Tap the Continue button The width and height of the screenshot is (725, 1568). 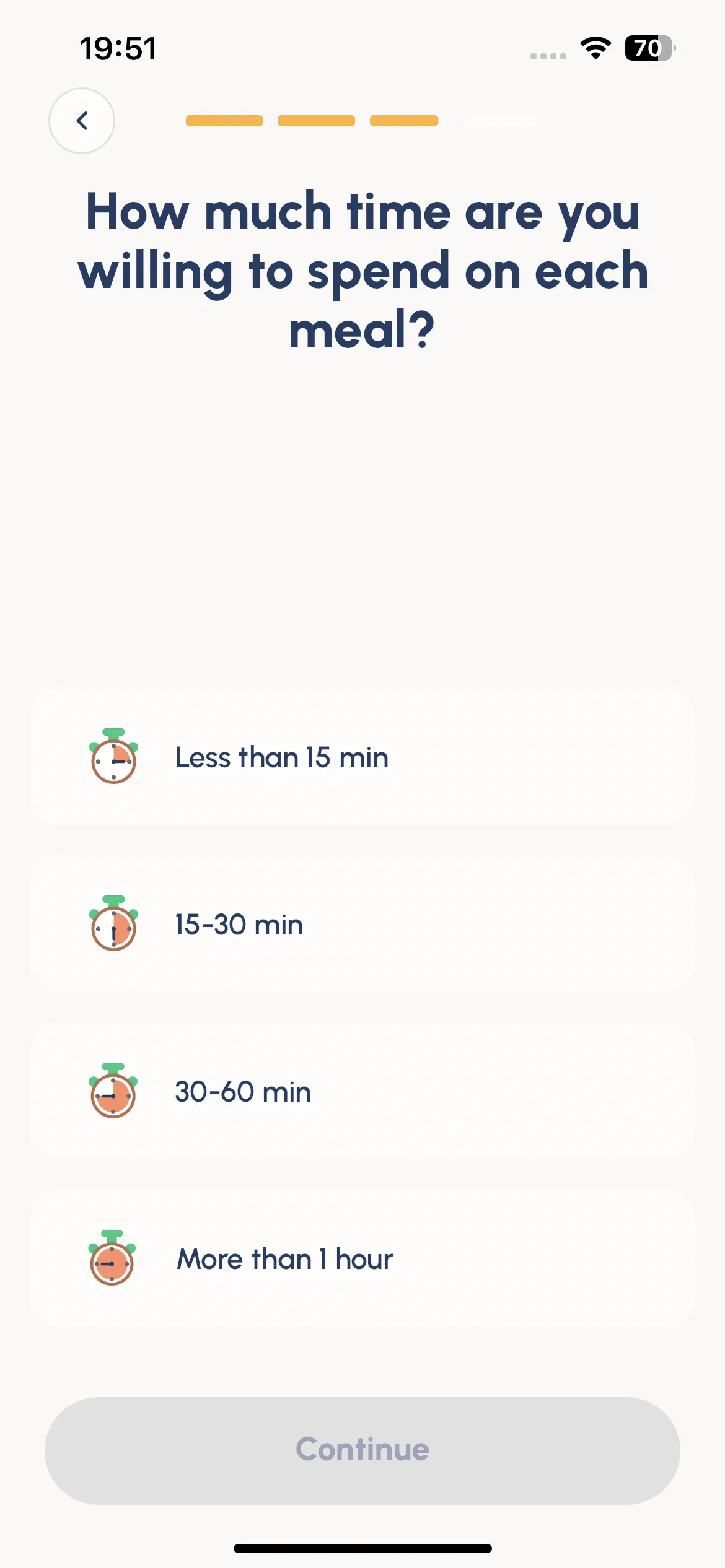click(362, 1450)
